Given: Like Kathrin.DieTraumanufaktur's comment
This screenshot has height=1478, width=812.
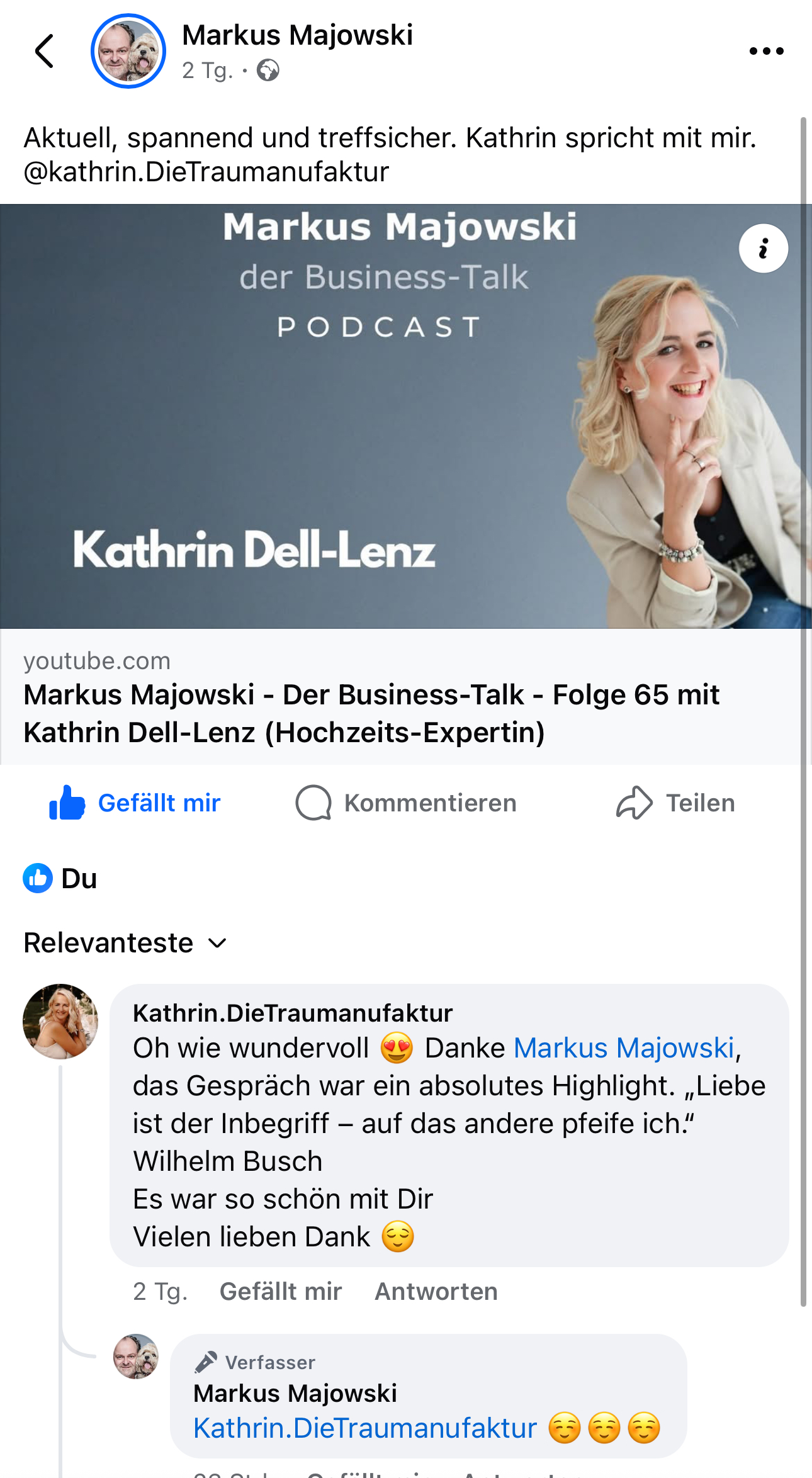Looking at the screenshot, I should click(280, 1292).
